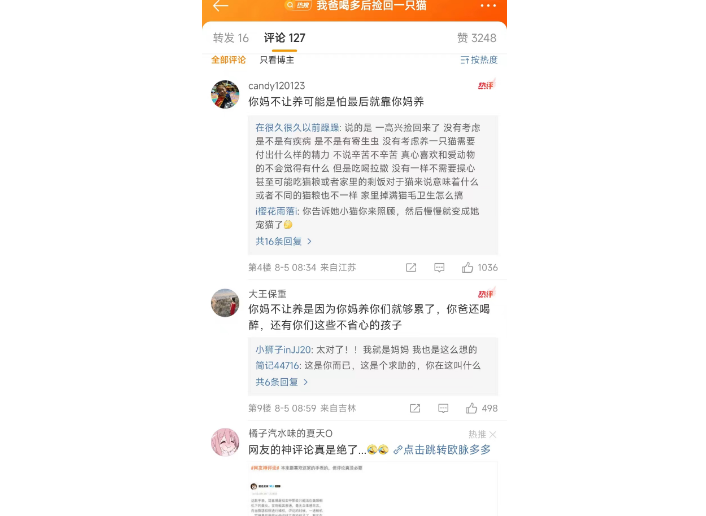
Task: Expand 共16条回复 under candy120123's comment
Action: 284,241
